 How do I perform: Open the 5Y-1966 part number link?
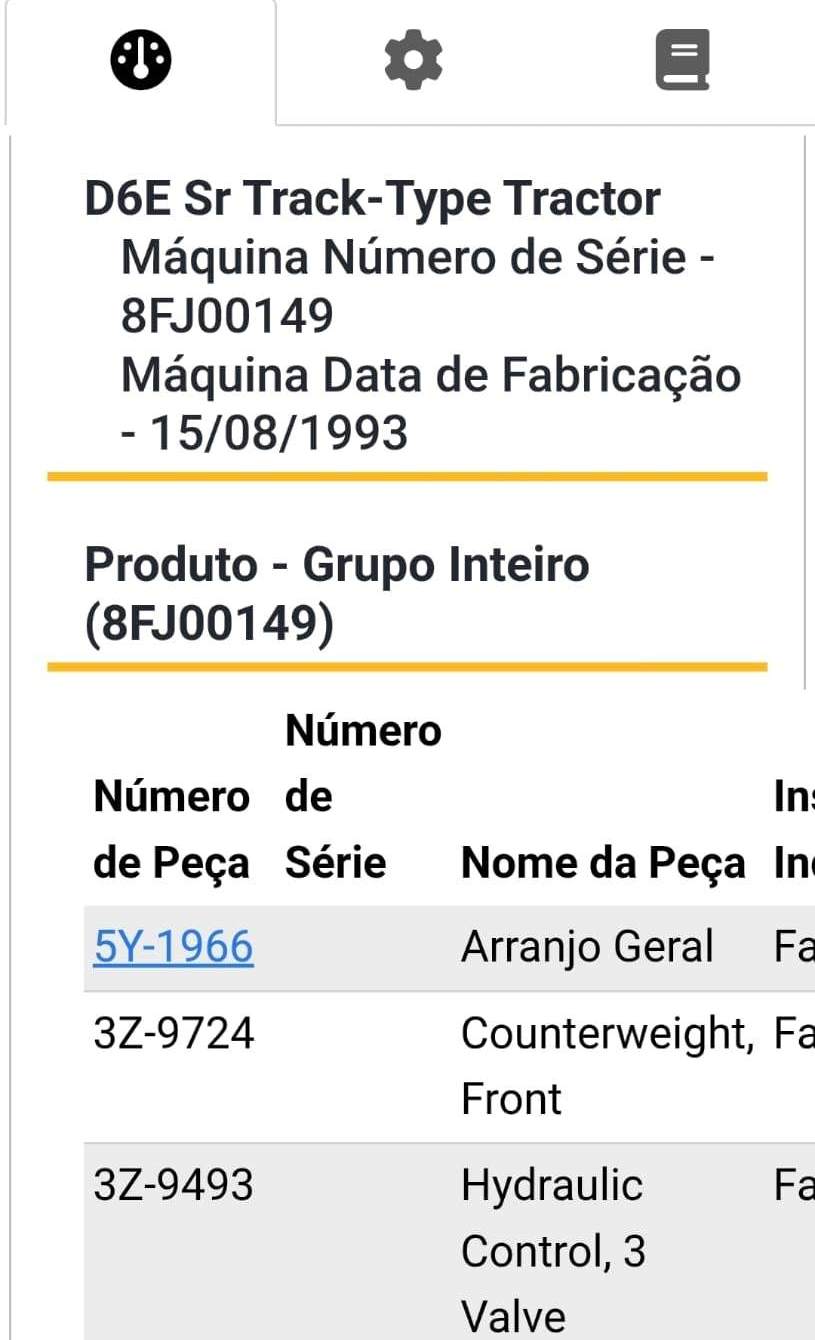[x=173, y=946]
